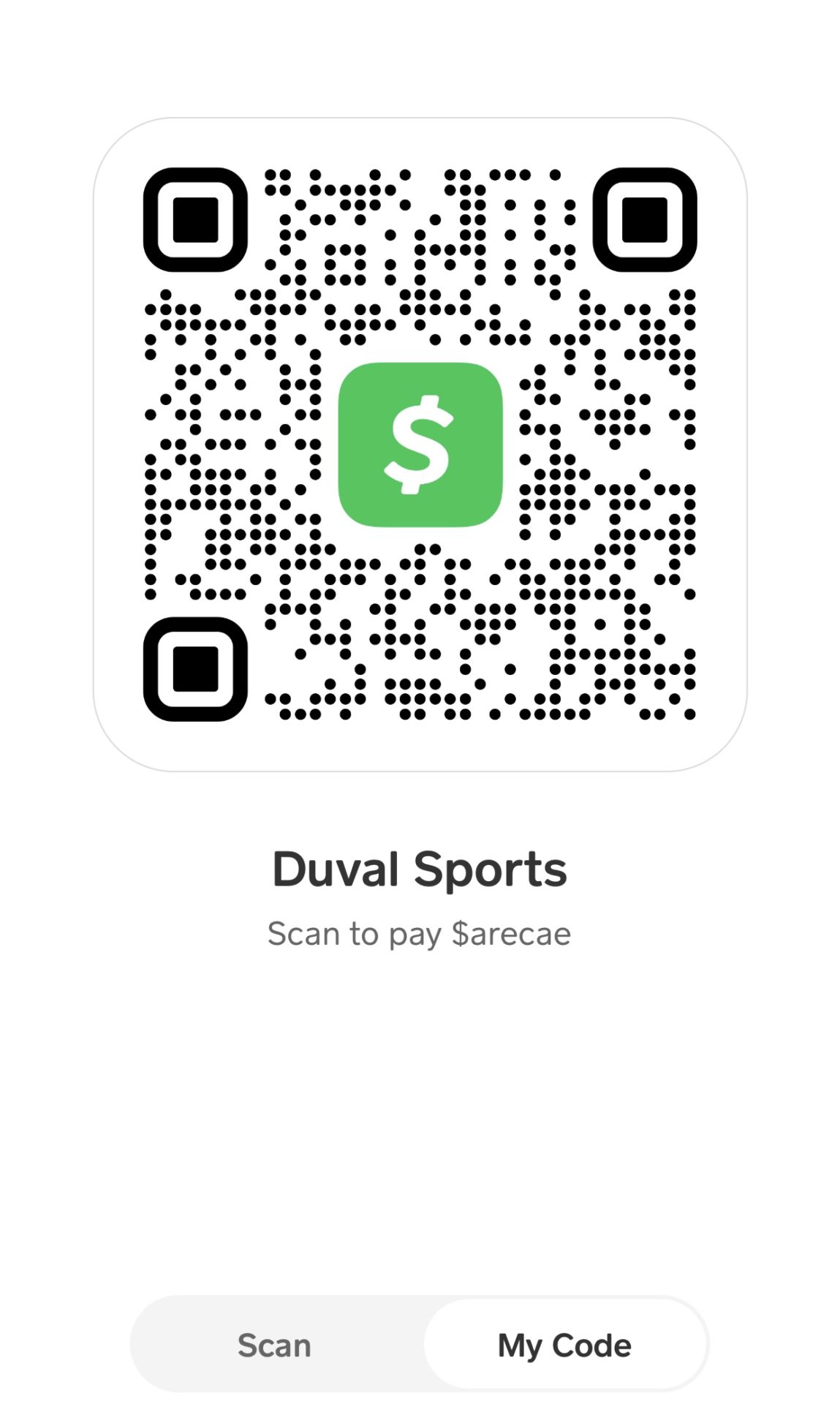Viewport: 840px width, 1404px height.
Task: Switch to the Scan tab
Action: pyautogui.click(x=275, y=1345)
